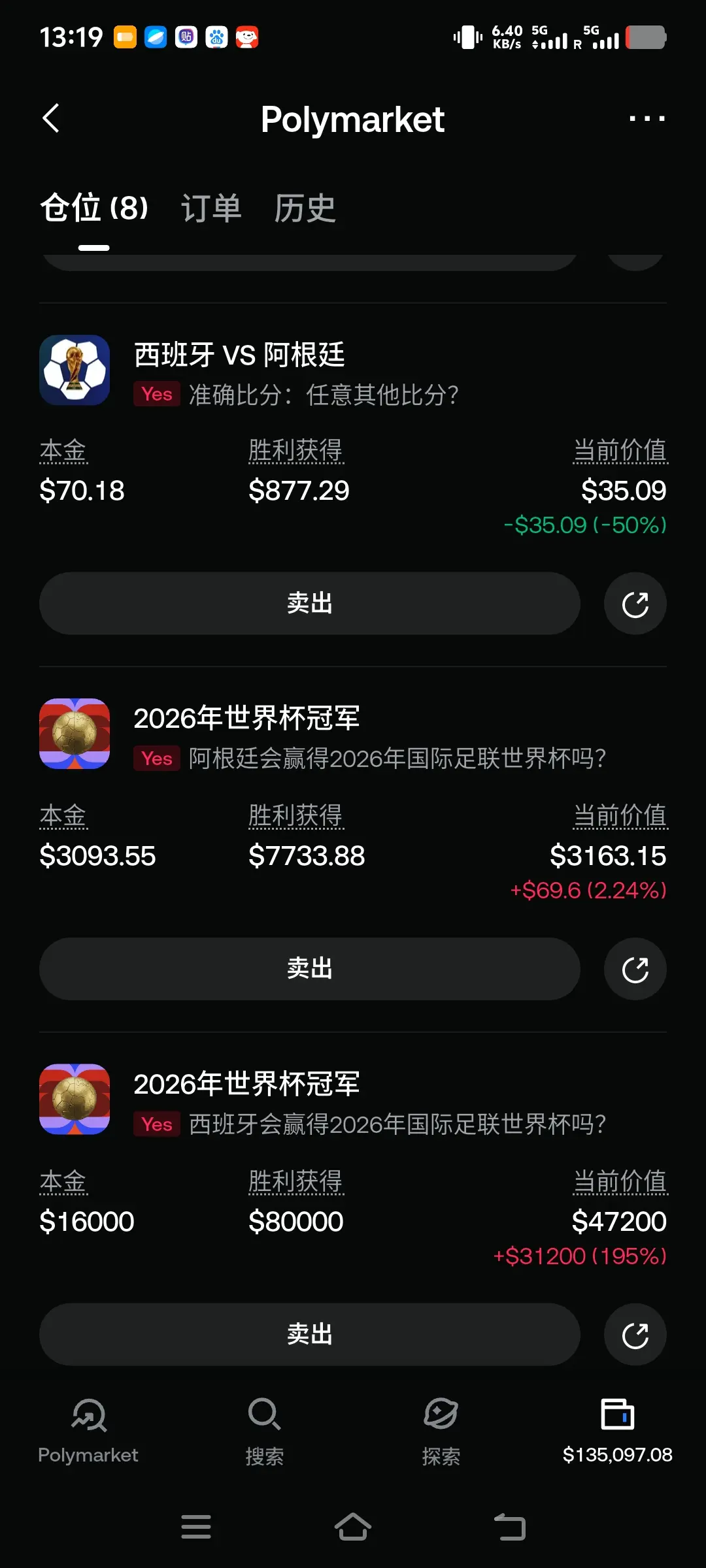Open the 西班牙会赢得2026年 market
This screenshot has width=706, height=1568.
coord(397,1124)
